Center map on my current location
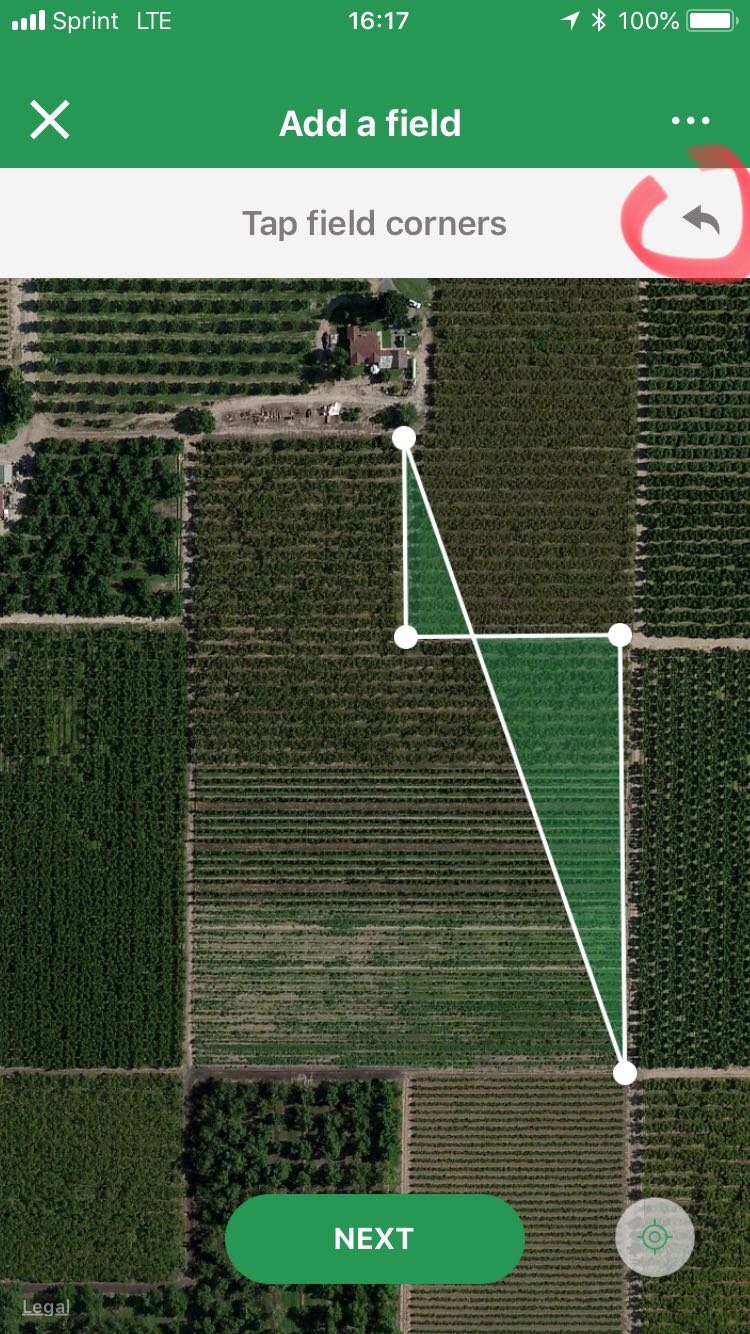 click(x=655, y=1237)
